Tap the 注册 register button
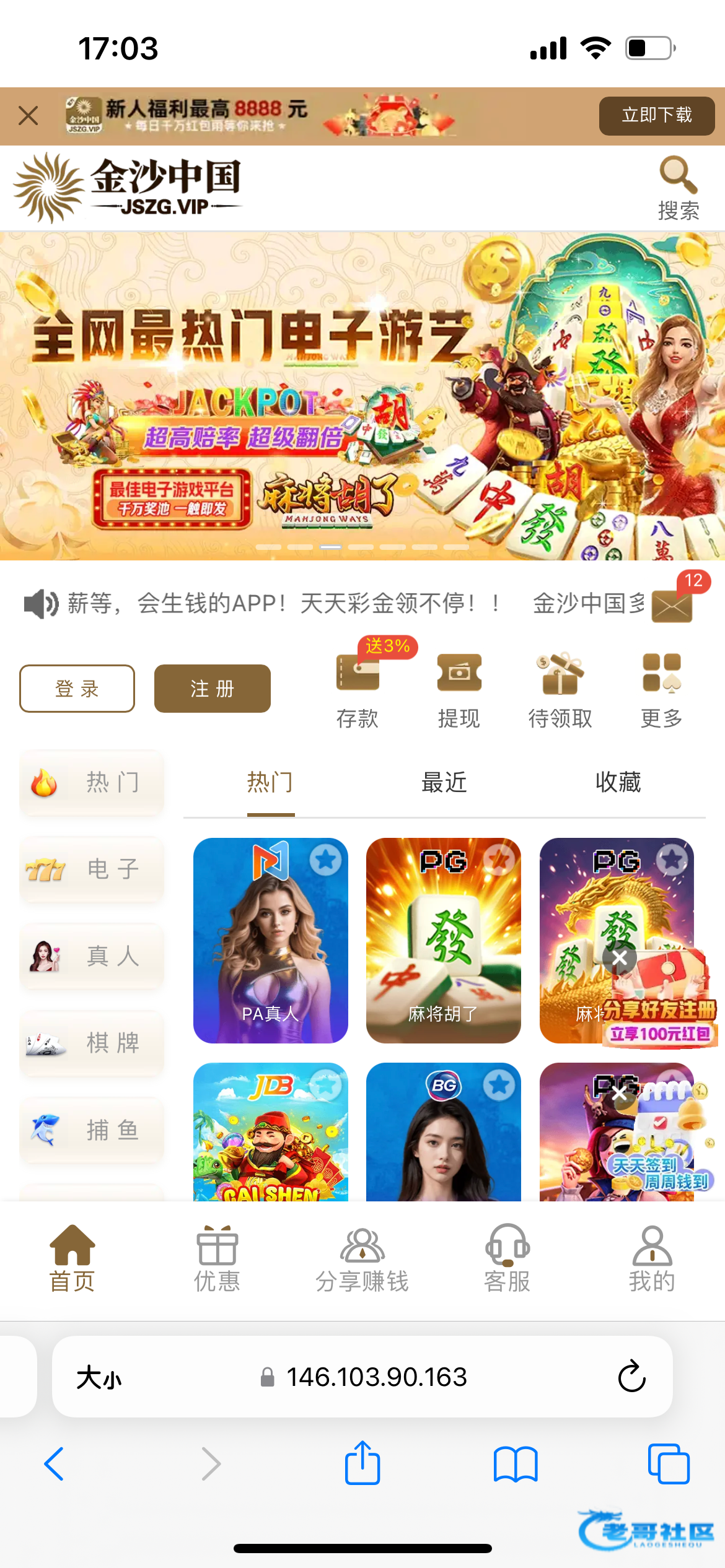 coord(212,689)
